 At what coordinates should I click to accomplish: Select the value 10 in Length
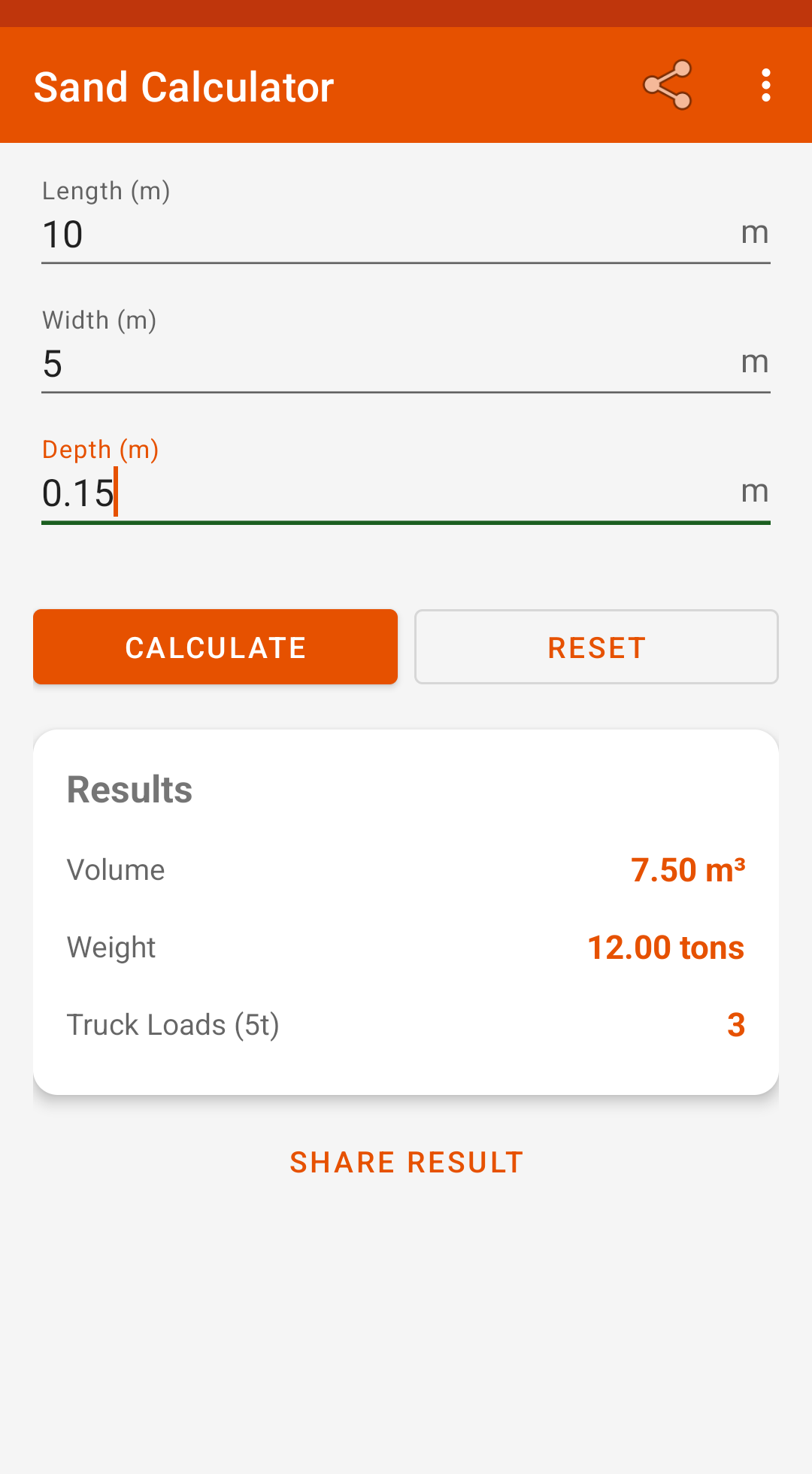62,233
